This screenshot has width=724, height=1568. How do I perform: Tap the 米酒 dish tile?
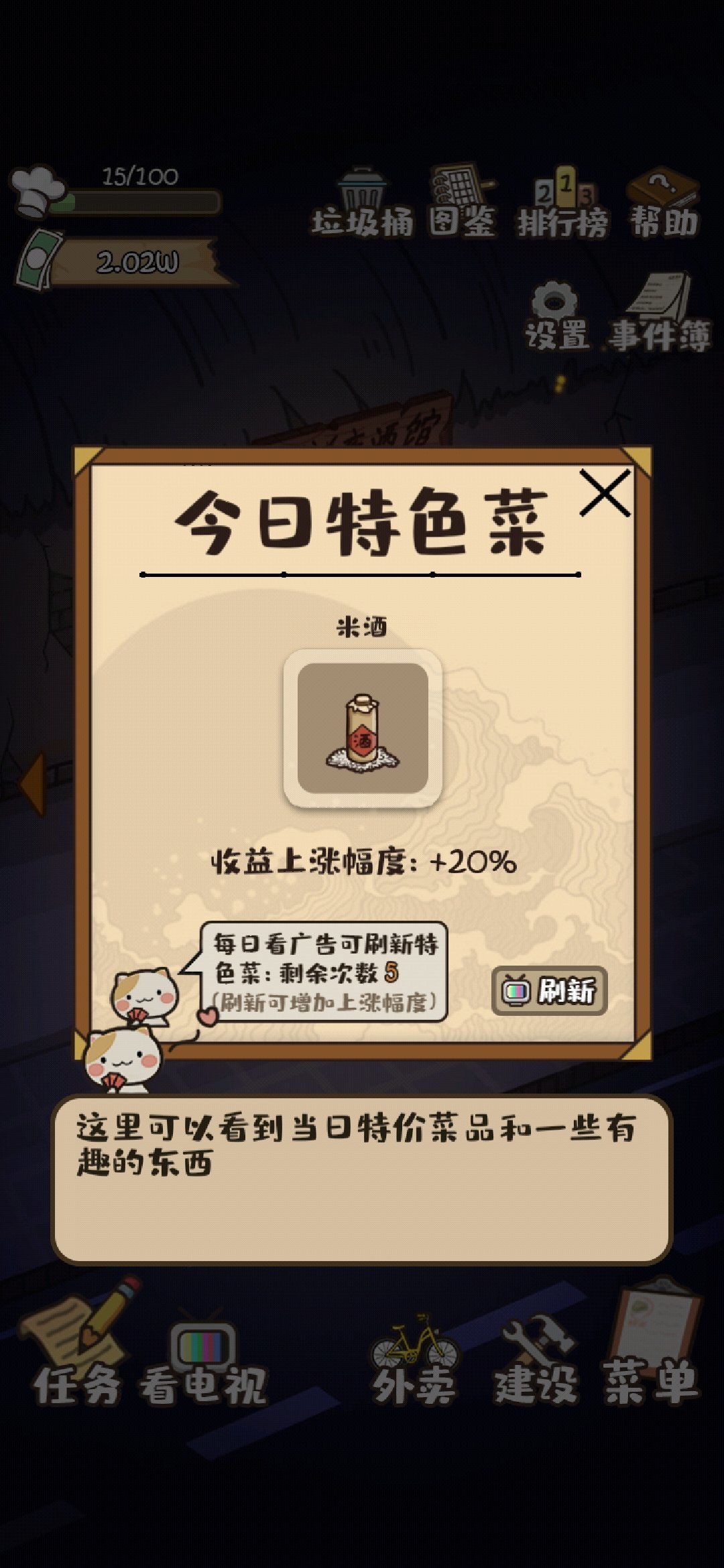tap(363, 728)
